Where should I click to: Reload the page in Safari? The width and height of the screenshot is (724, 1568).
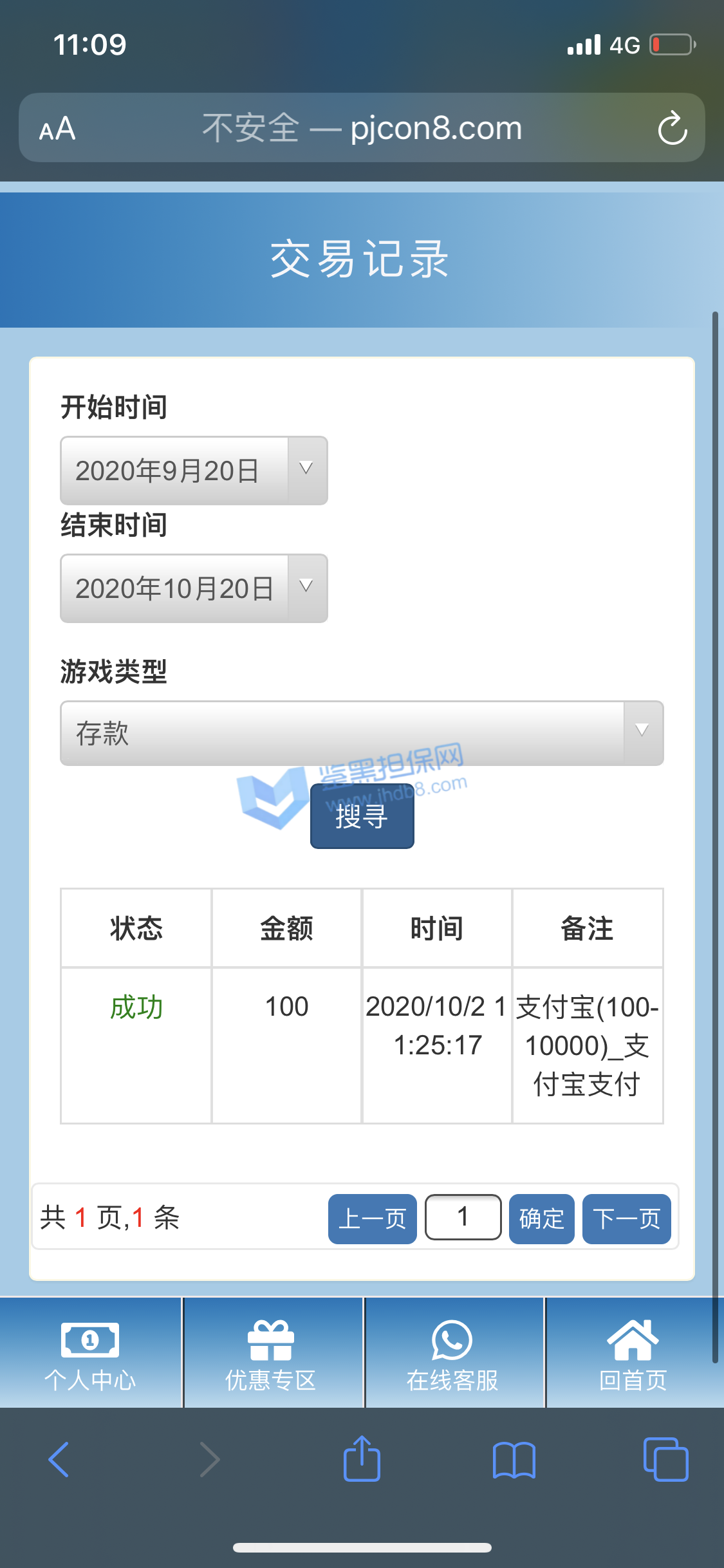point(673,128)
